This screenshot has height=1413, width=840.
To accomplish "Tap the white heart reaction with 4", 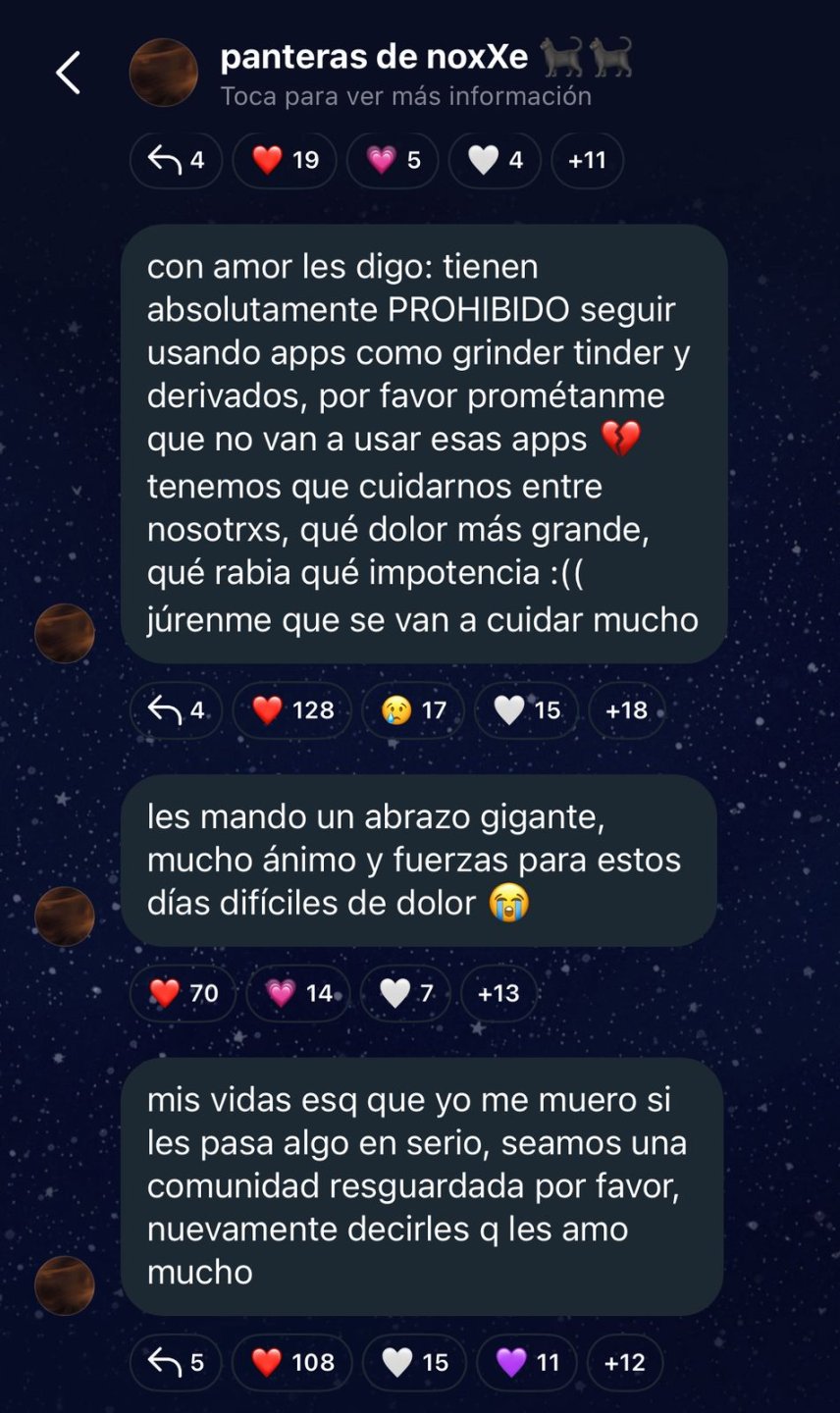I will [495, 160].
